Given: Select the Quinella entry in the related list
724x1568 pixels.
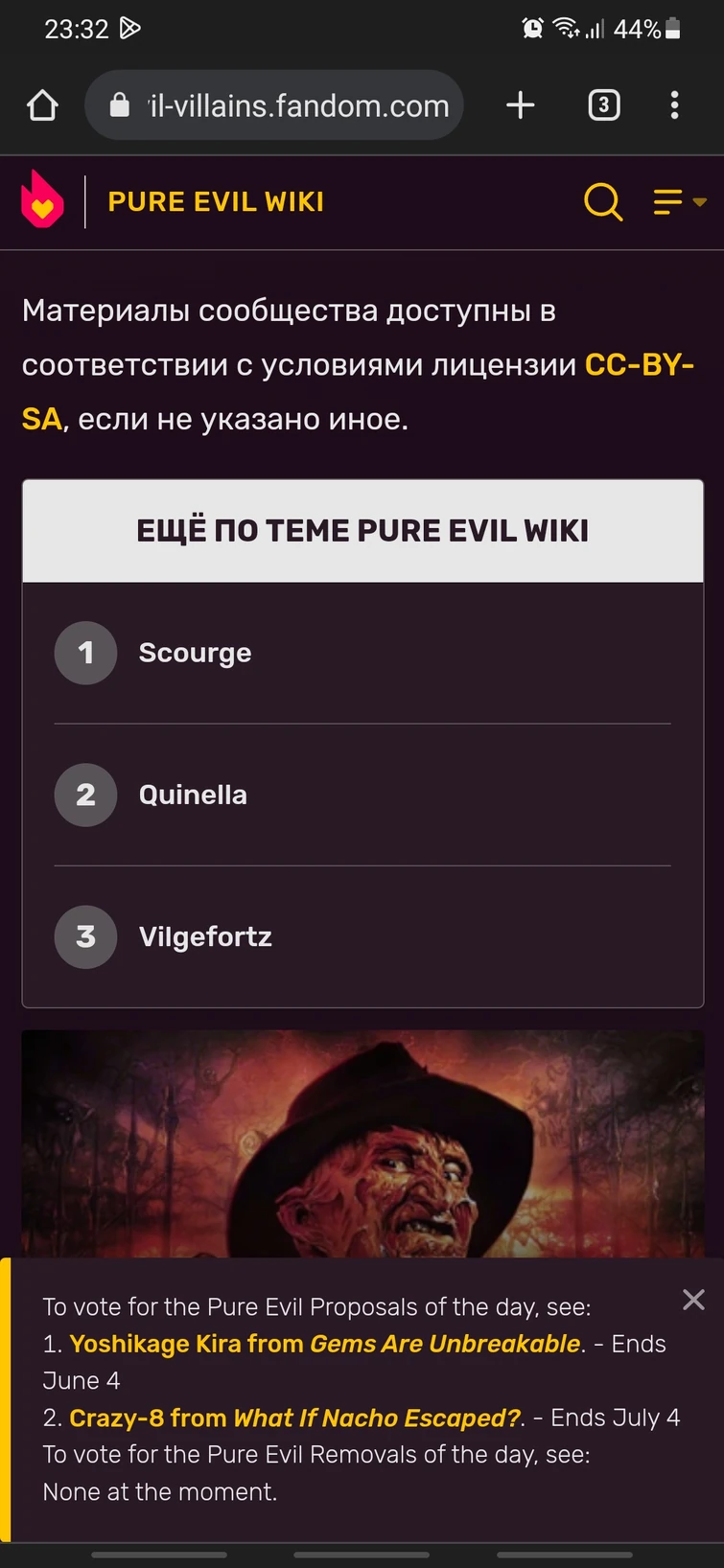Looking at the screenshot, I should pyautogui.click(x=192, y=795).
